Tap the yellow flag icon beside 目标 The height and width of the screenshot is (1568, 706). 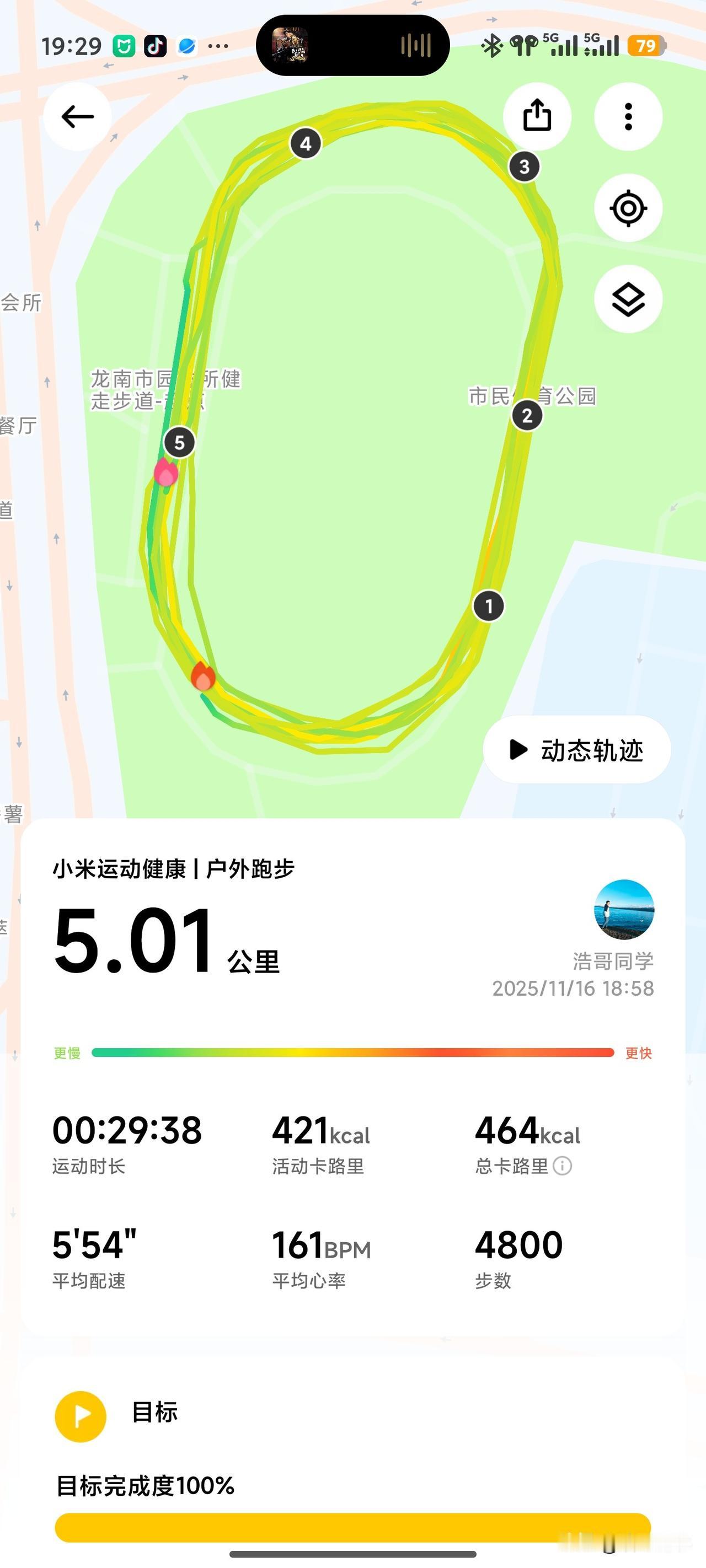click(x=81, y=1416)
